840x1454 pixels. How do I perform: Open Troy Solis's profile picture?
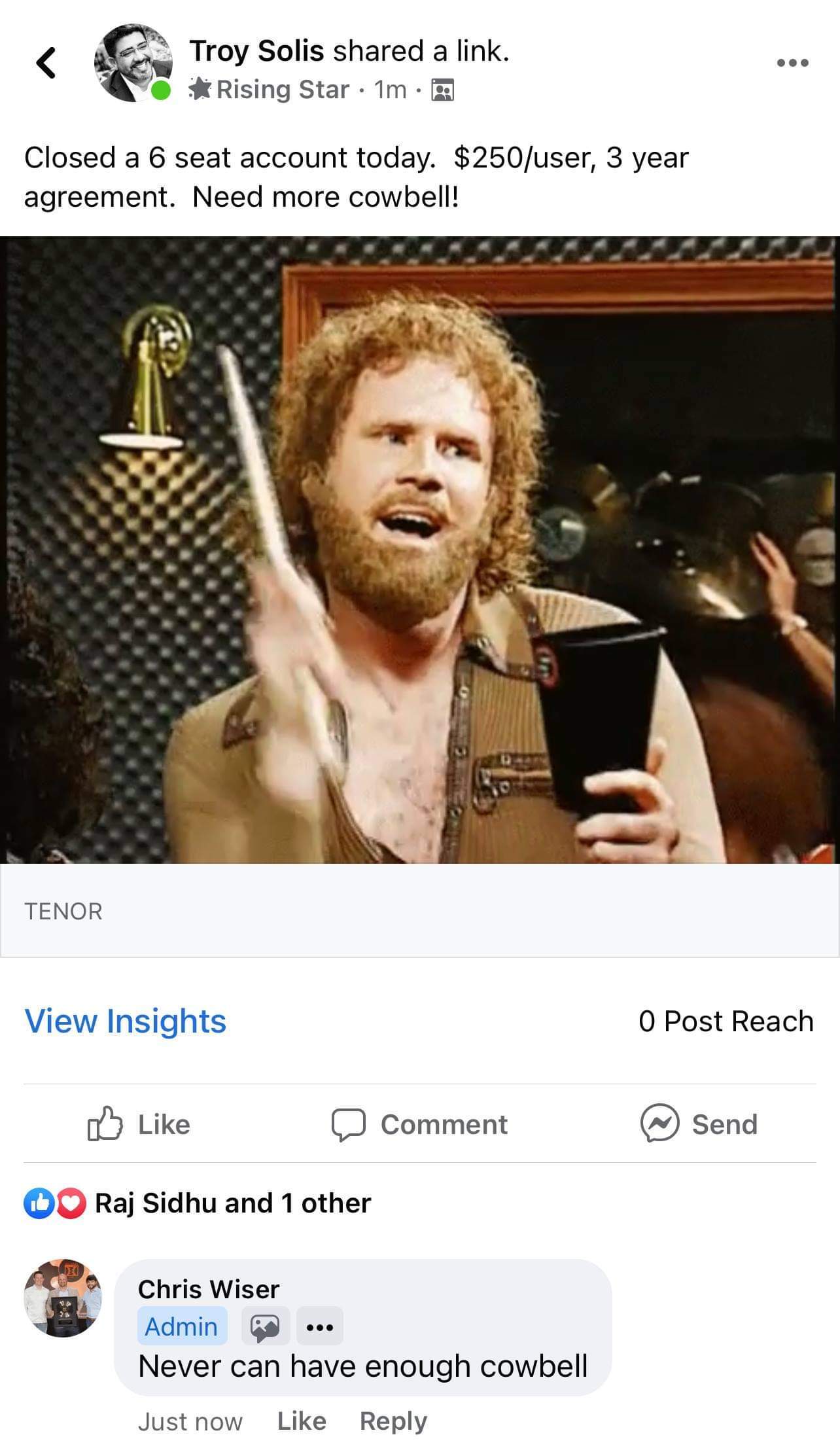point(133,63)
